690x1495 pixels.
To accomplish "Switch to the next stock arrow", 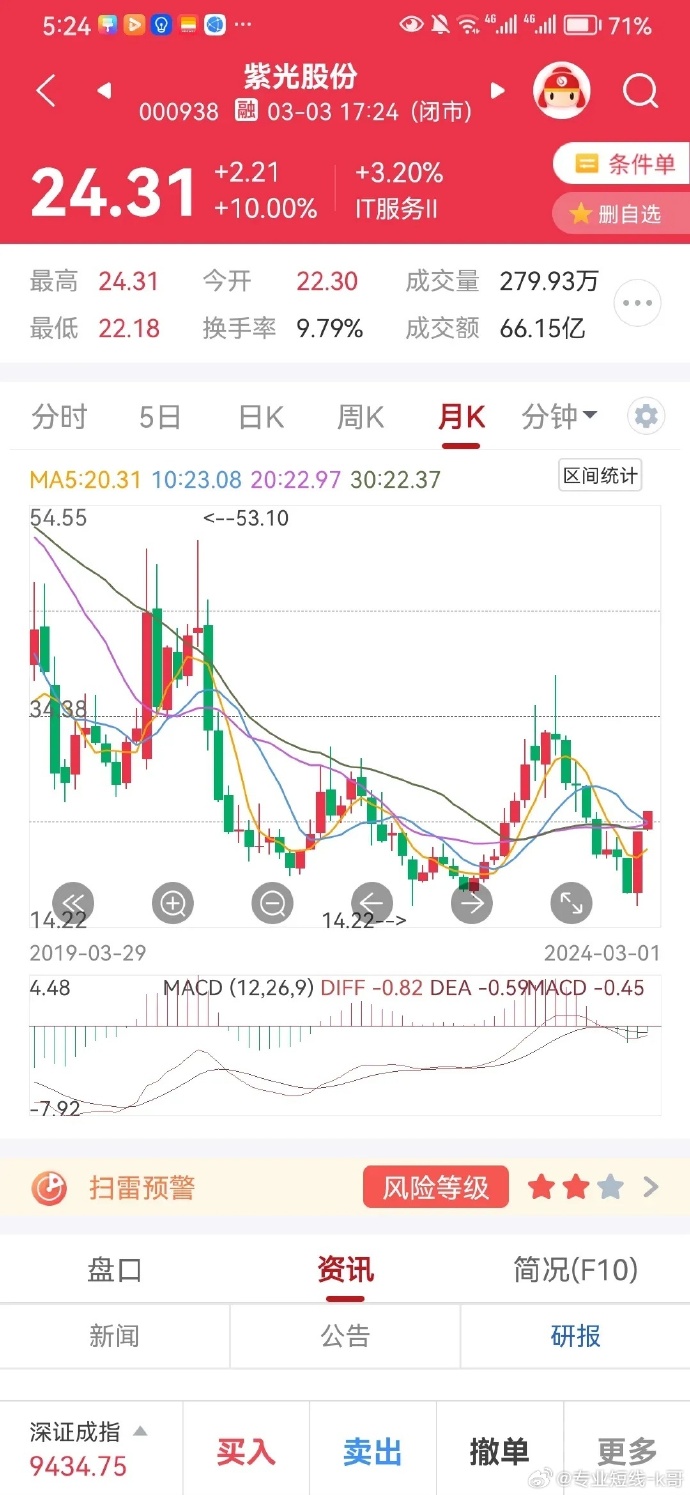I will coord(497,91).
